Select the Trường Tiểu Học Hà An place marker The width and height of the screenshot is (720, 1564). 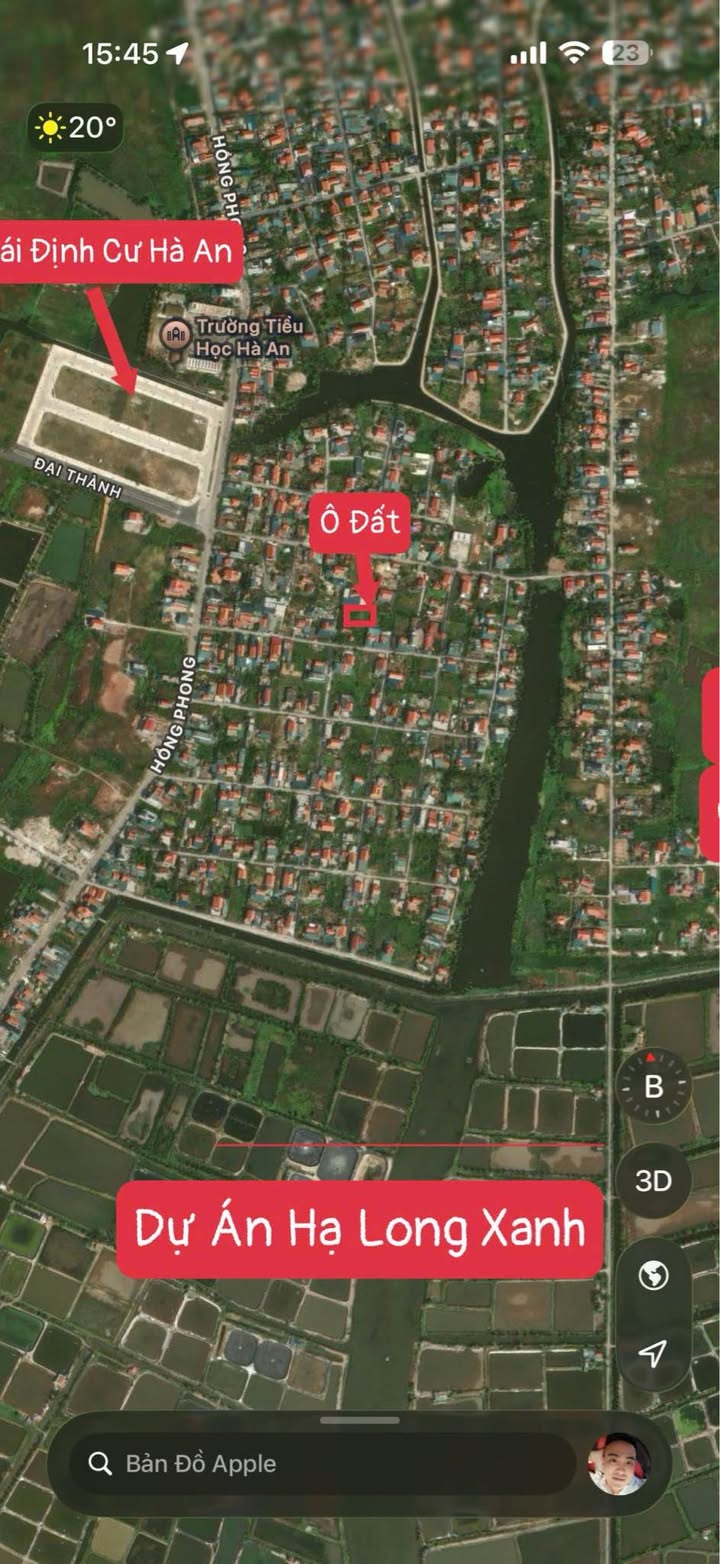(x=177, y=334)
